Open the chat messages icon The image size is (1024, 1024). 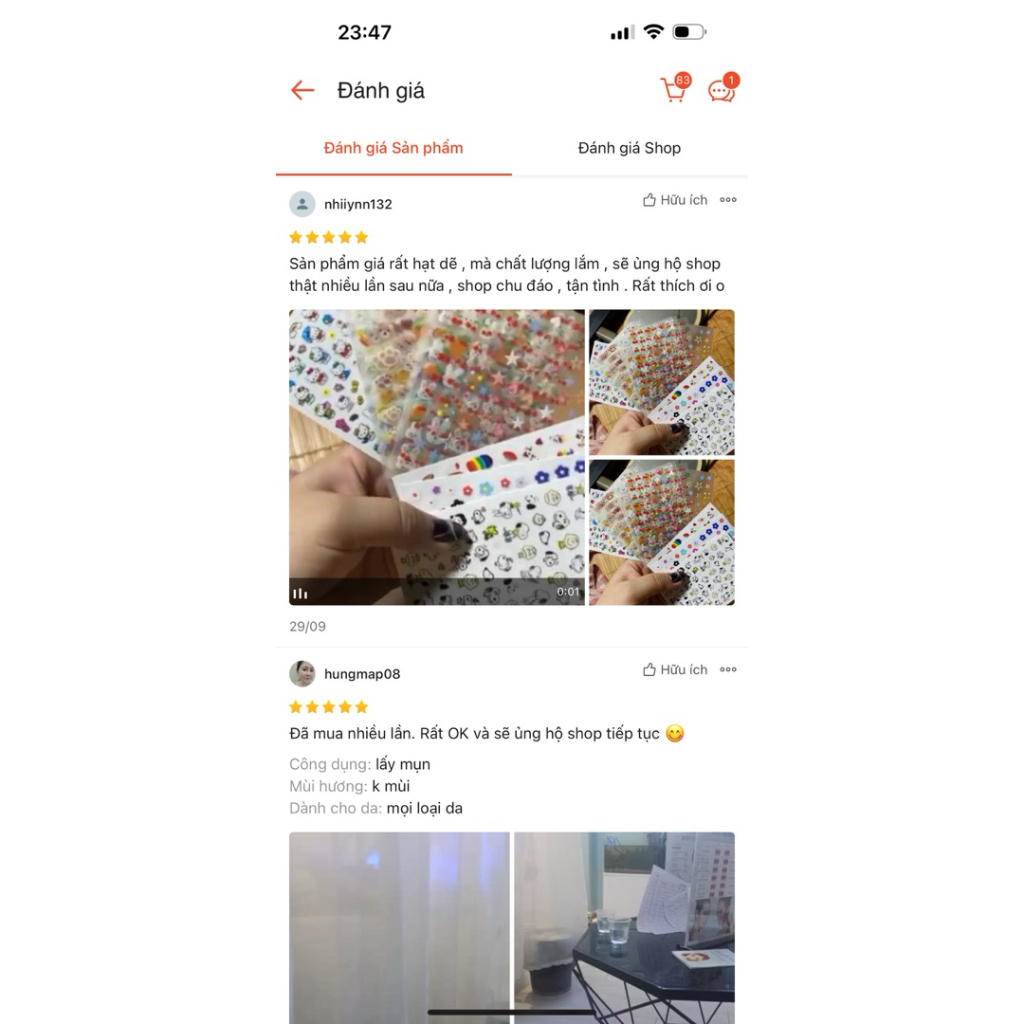(x=721, y=91)
